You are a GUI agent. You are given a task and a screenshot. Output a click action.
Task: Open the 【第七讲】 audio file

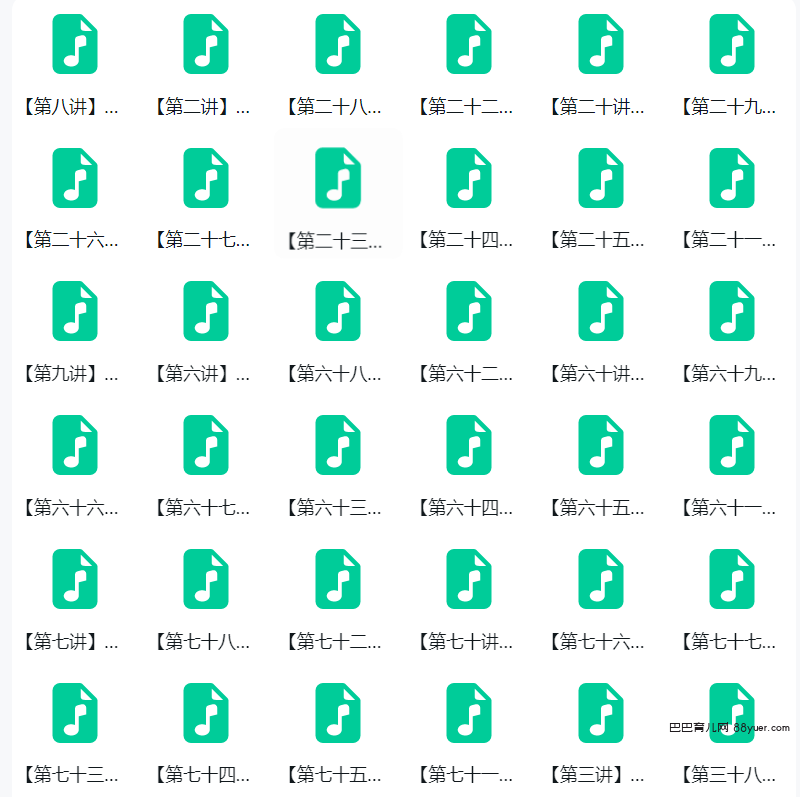click(75, 580)
